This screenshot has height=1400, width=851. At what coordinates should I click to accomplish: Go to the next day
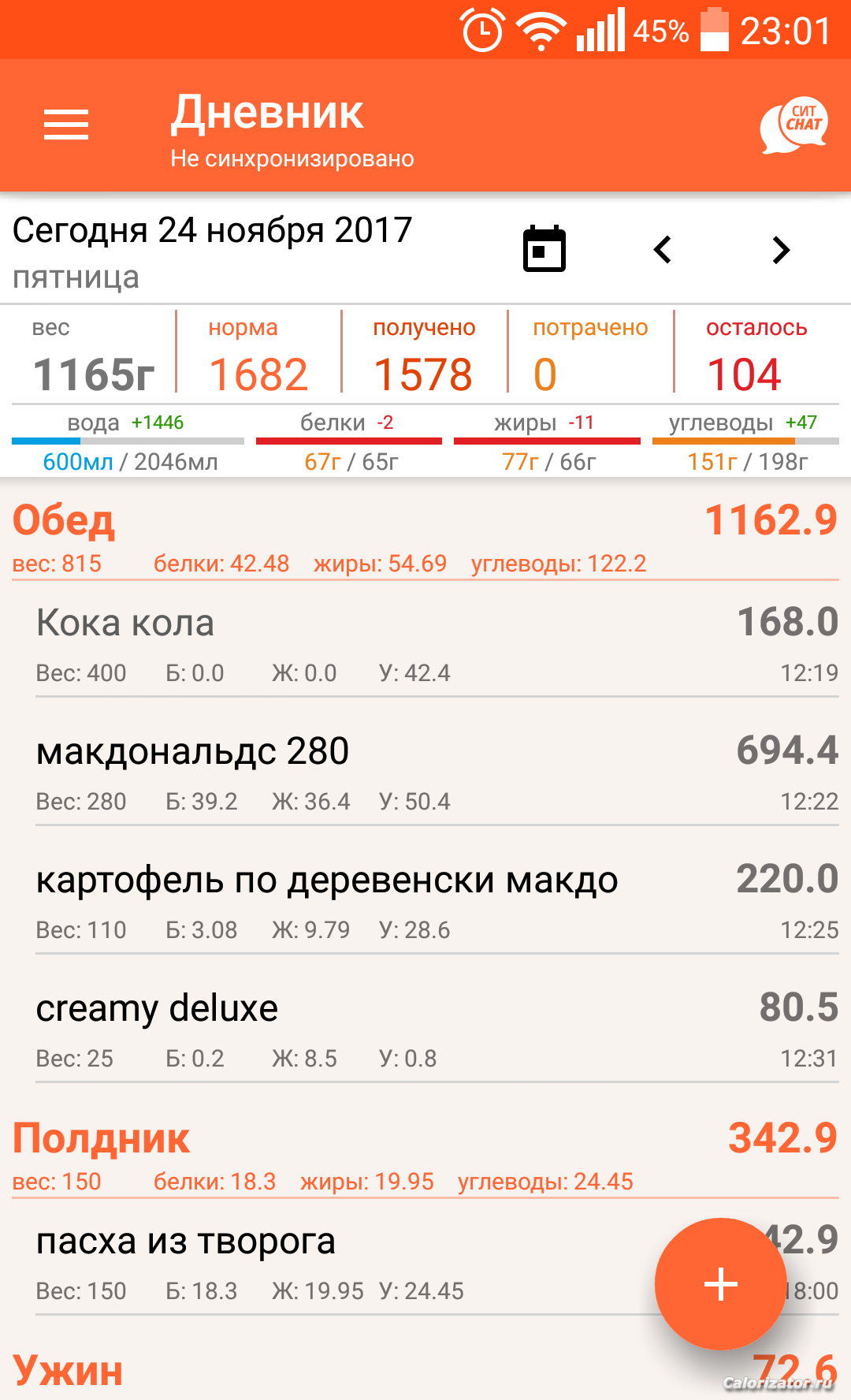pos(780,250)
